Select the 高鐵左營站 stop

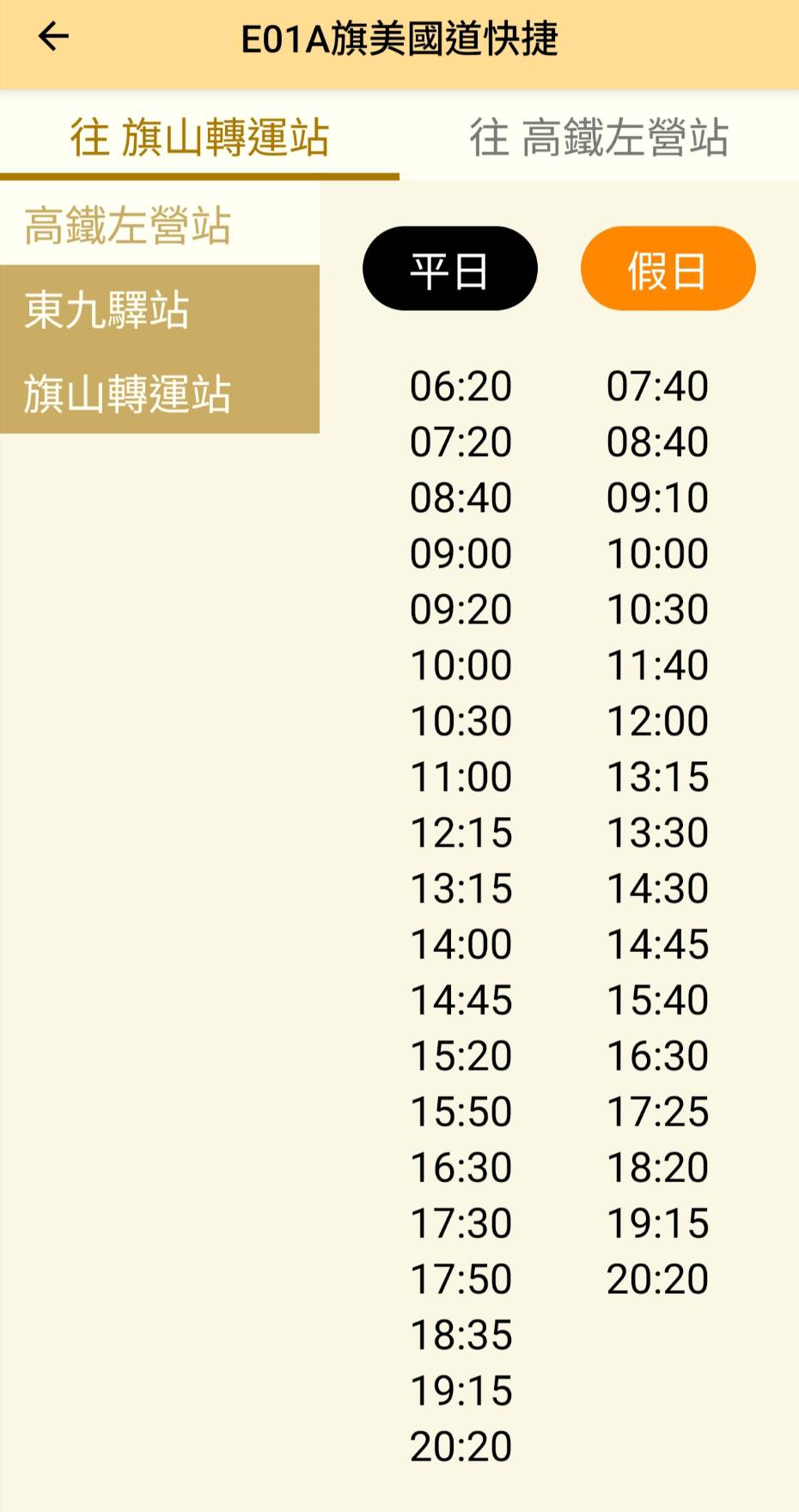[160, 224]
